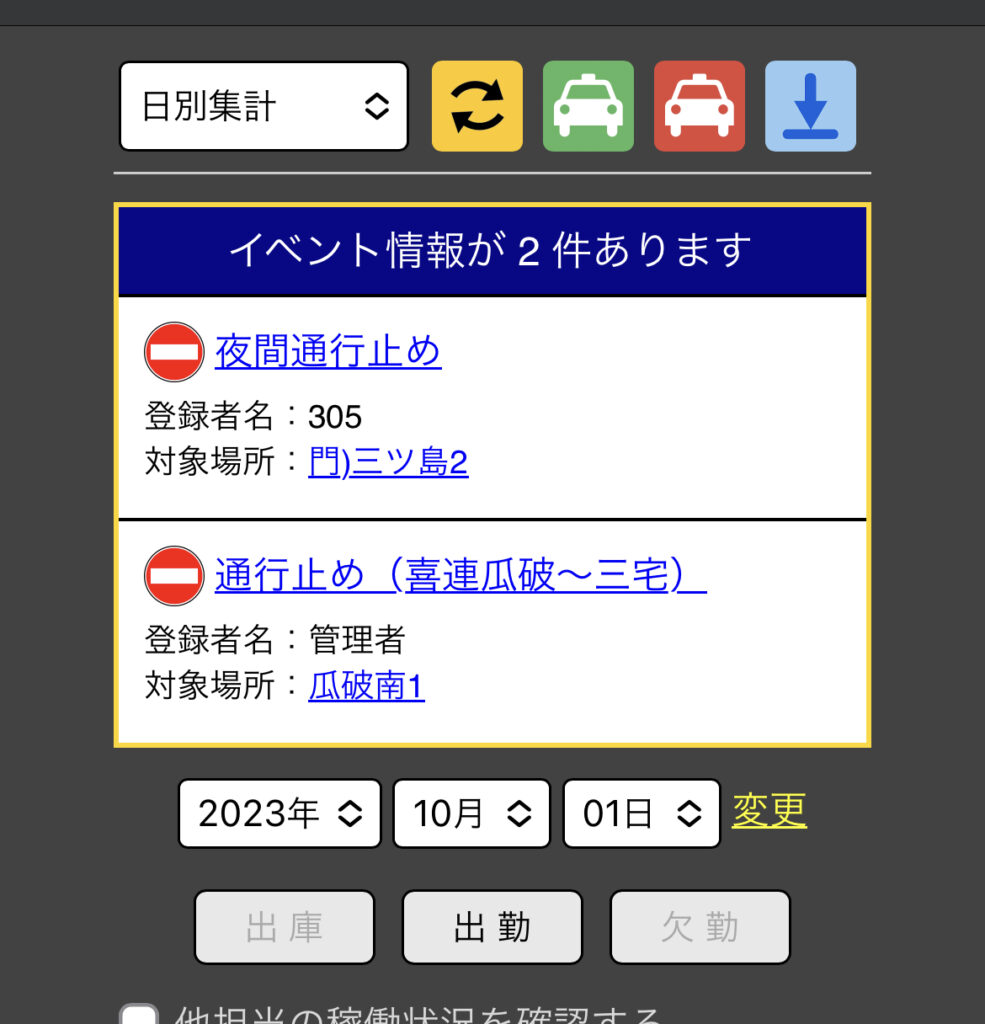Tap the blue download icon

pyautogui.click(x=810, y=107)
